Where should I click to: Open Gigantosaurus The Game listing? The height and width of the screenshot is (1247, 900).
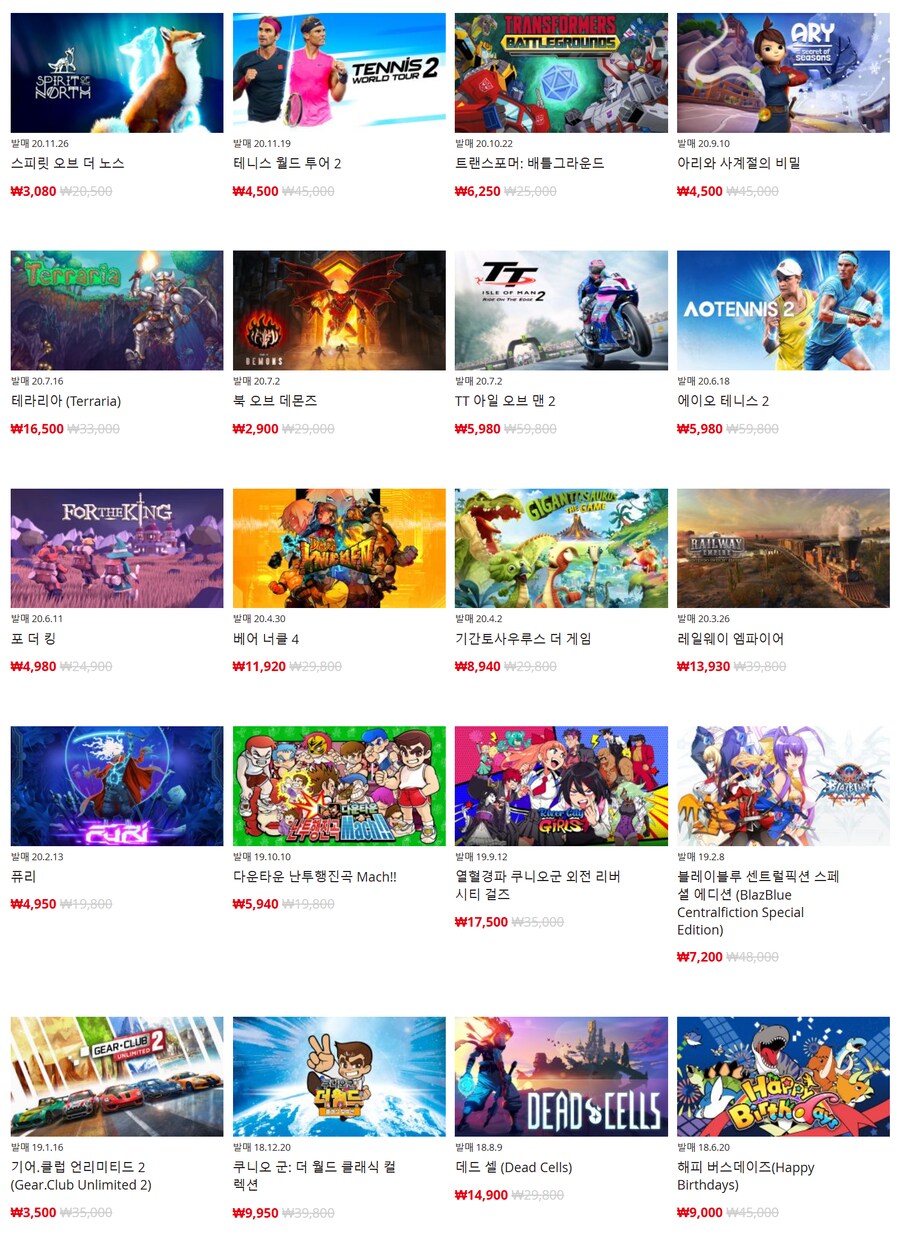pyautogui.click(x=561, y=548)
